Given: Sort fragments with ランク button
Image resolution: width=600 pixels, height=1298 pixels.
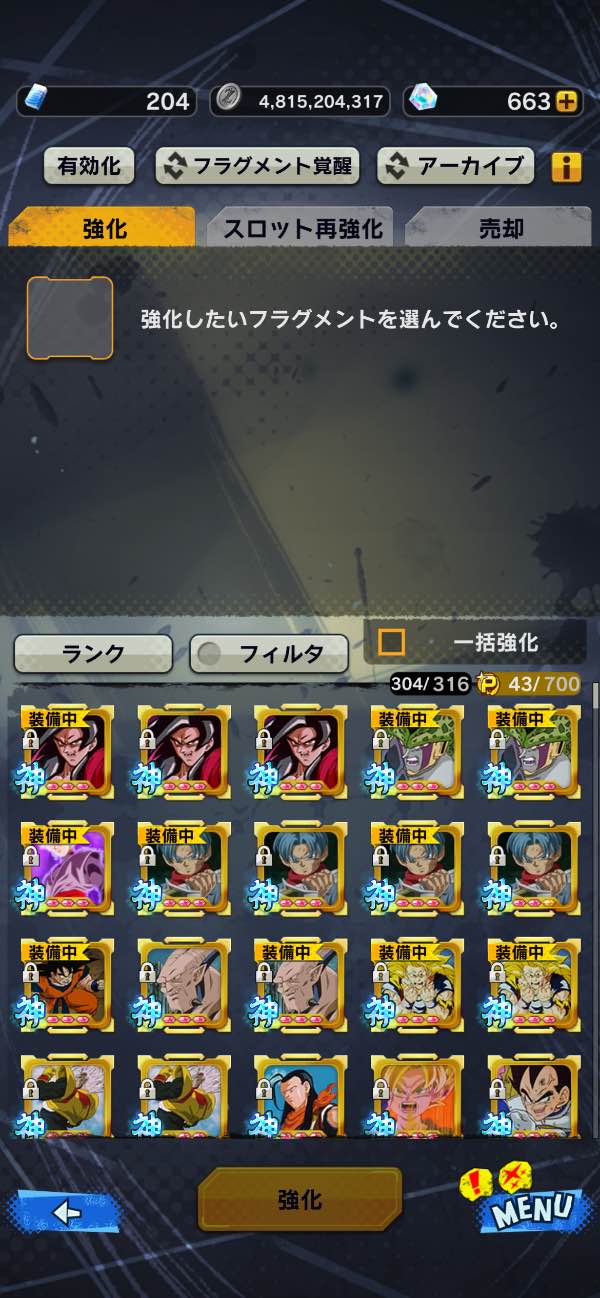Looking at the screenshot, I should [x=93, y=654].
